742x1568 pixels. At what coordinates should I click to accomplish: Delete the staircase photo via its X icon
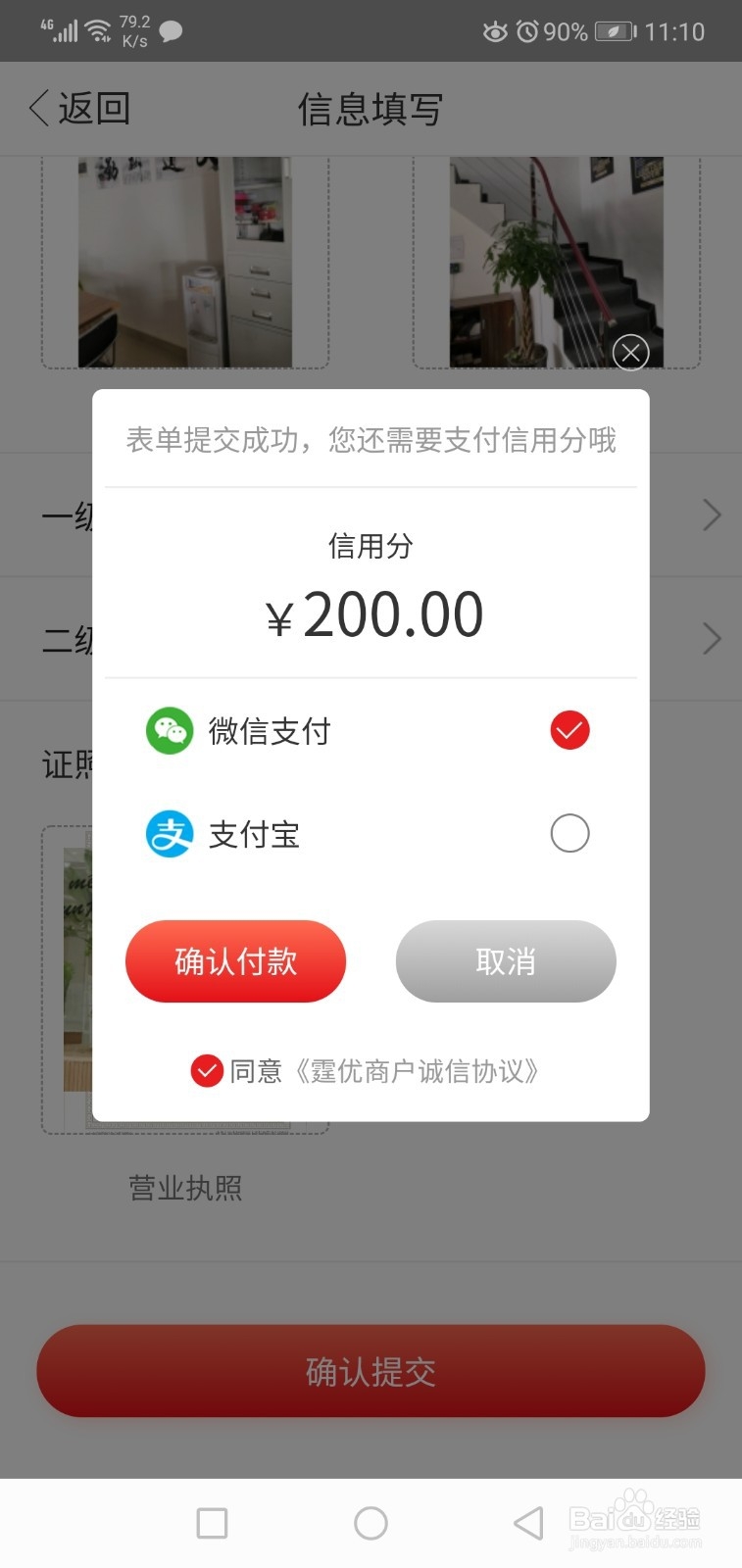pos(628,354)
